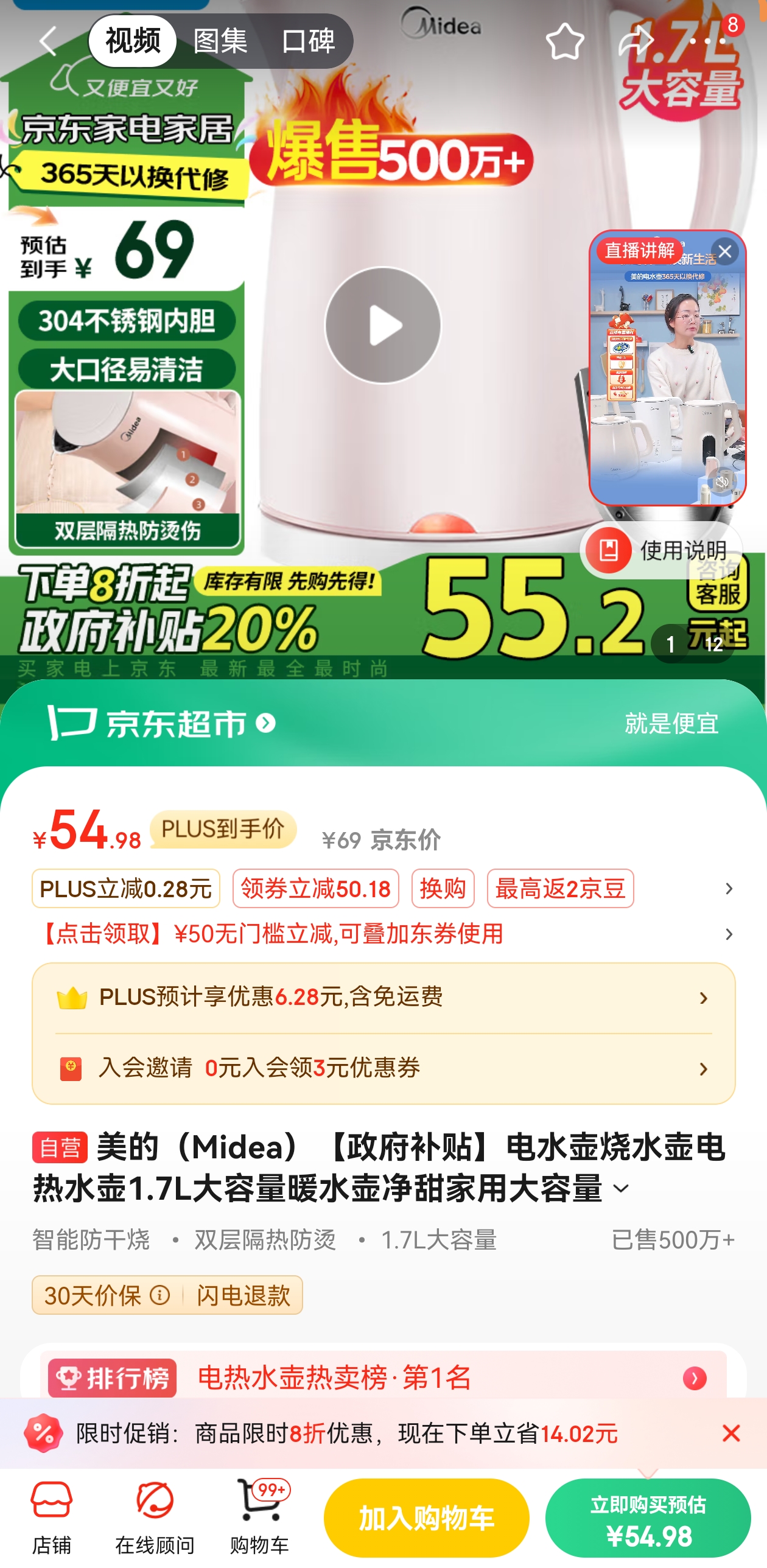The height and width of the screenshot is (1568, 767).
Task: Open 入会邀请 0元入会领3元优惠券 row
Action: tap(383, 1068)
